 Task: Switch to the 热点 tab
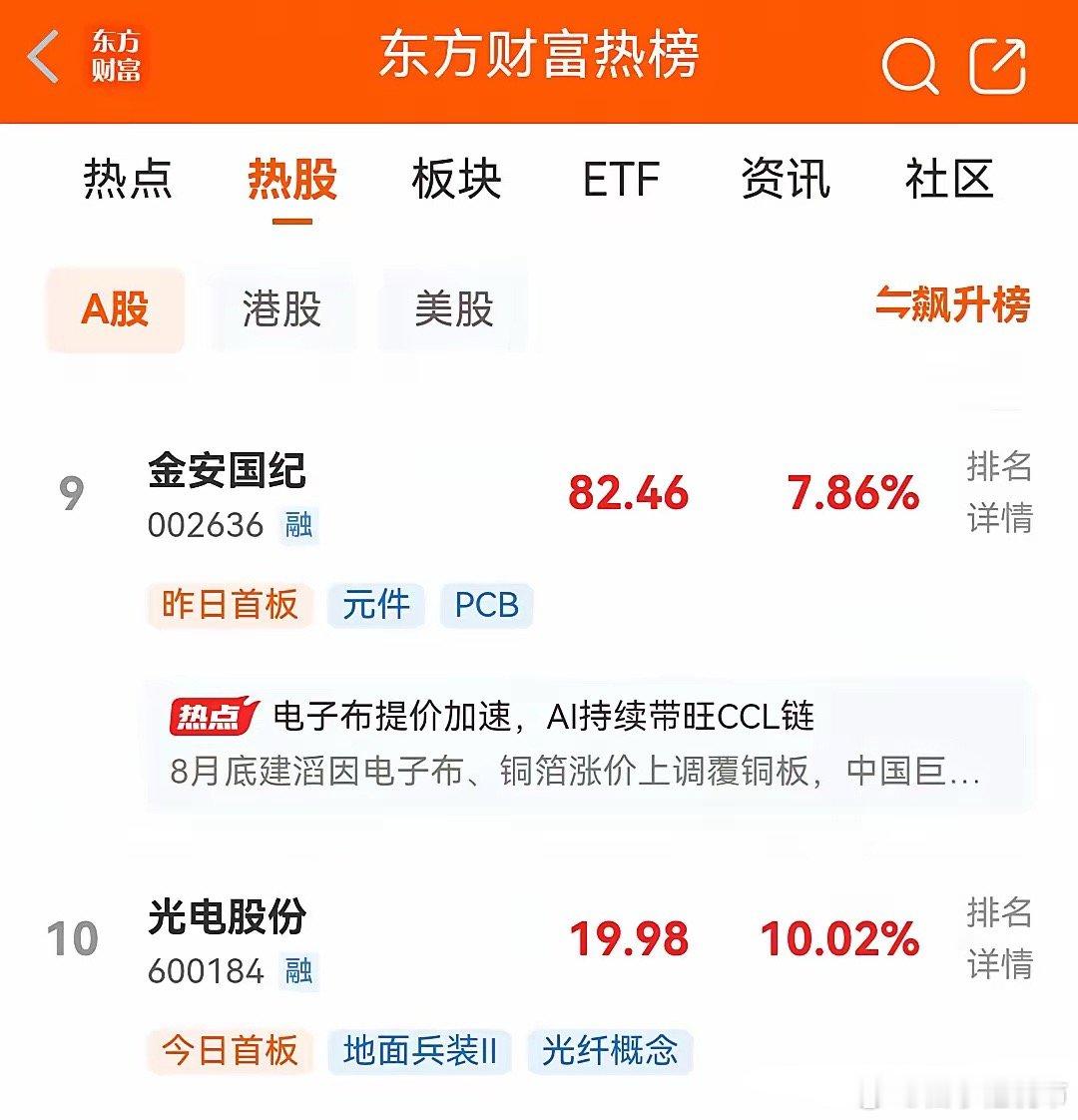(x=128, y=179)
